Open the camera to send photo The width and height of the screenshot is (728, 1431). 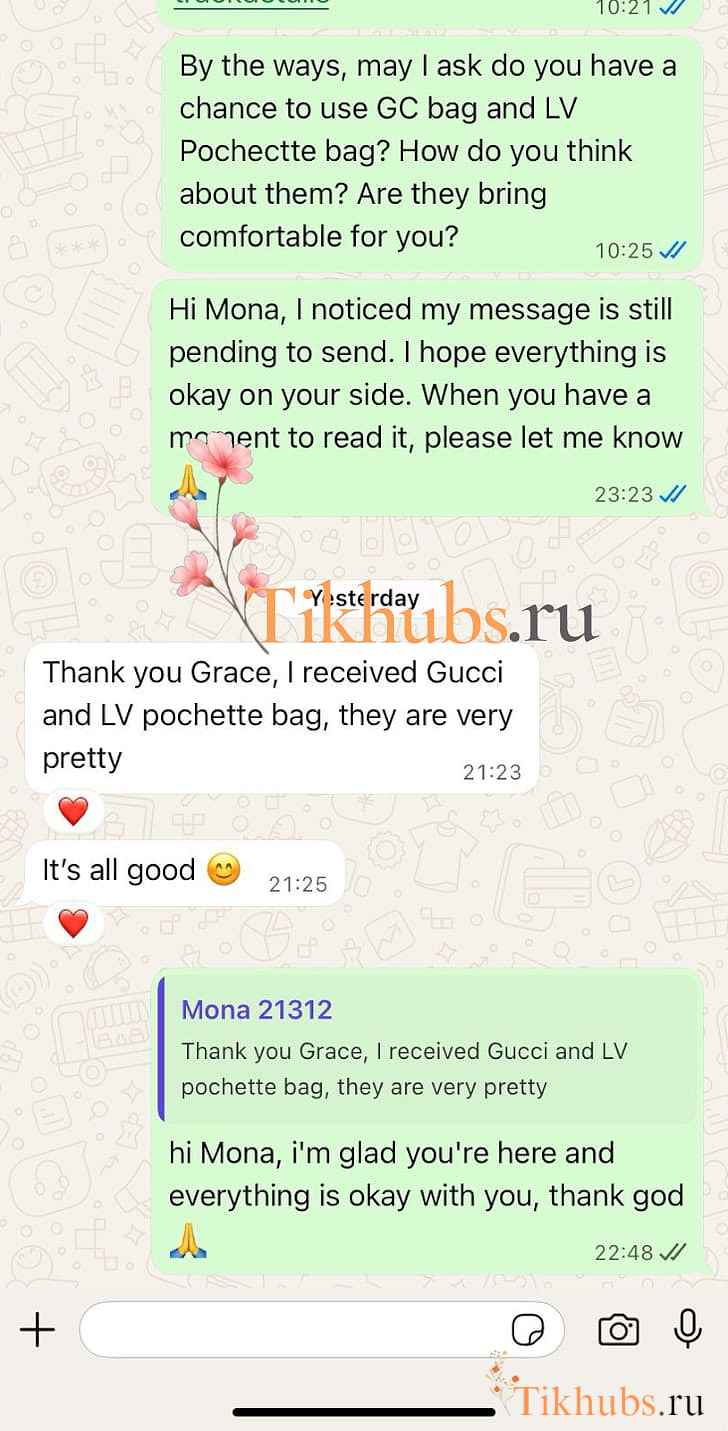618,1330
